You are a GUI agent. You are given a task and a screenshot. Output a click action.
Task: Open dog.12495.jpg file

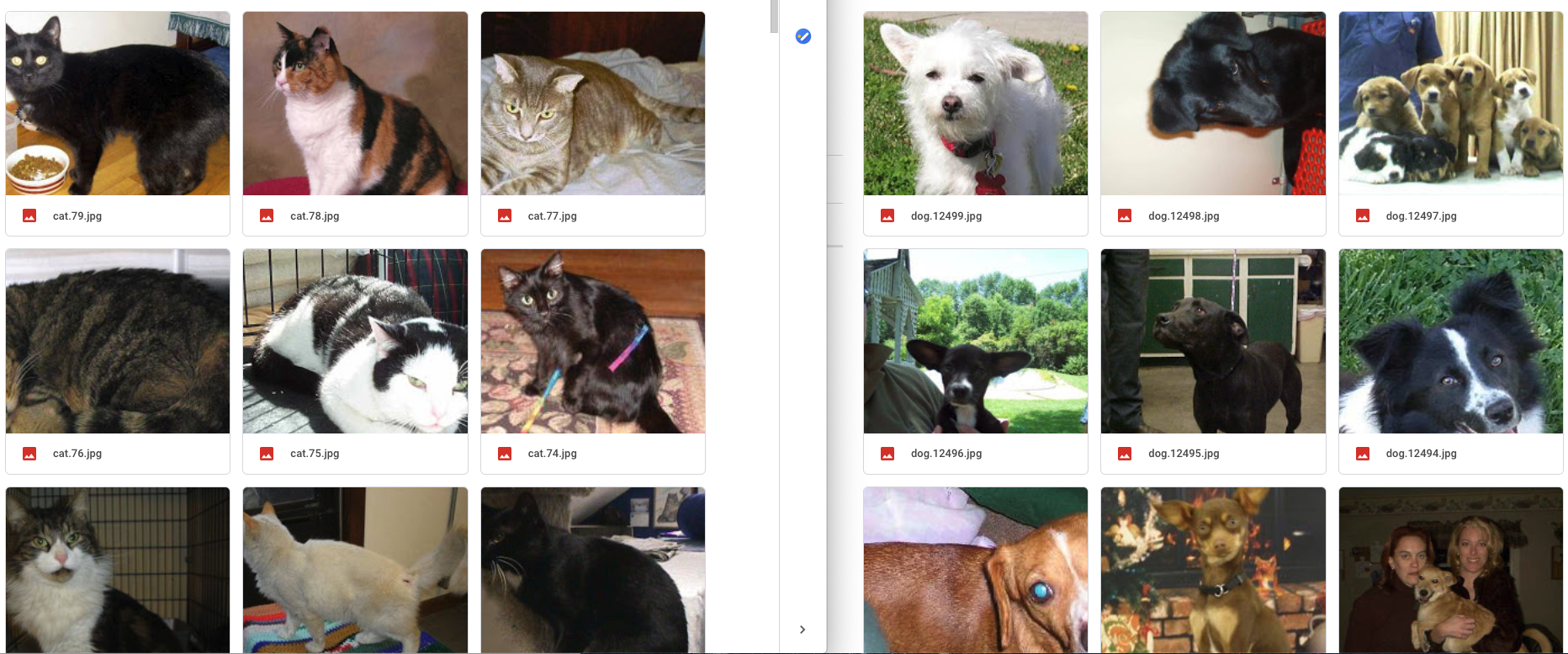pyautogui.click(x=1212, y=342)
